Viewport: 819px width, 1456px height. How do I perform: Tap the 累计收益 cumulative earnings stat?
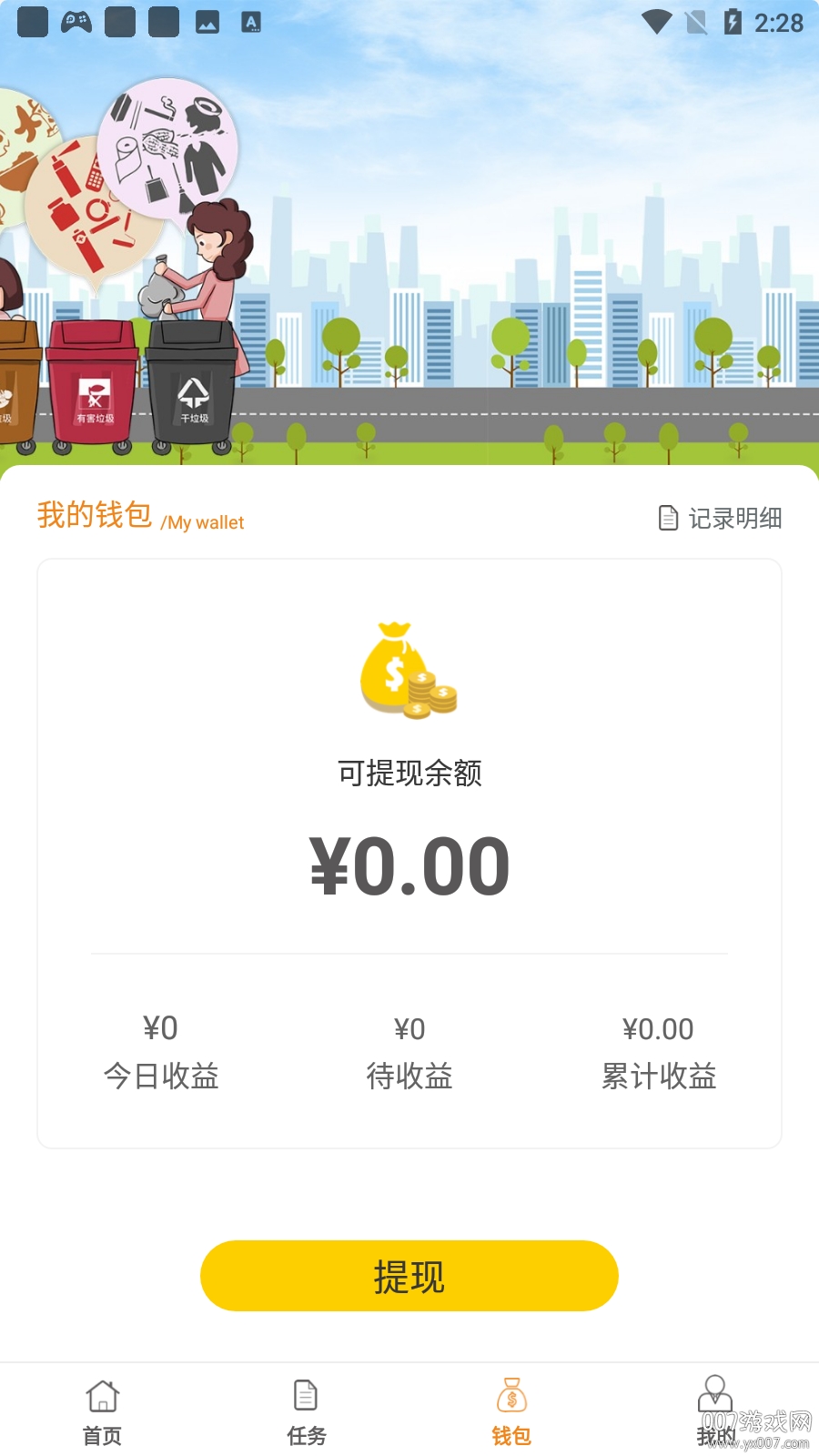click(x=658, y=1077)
